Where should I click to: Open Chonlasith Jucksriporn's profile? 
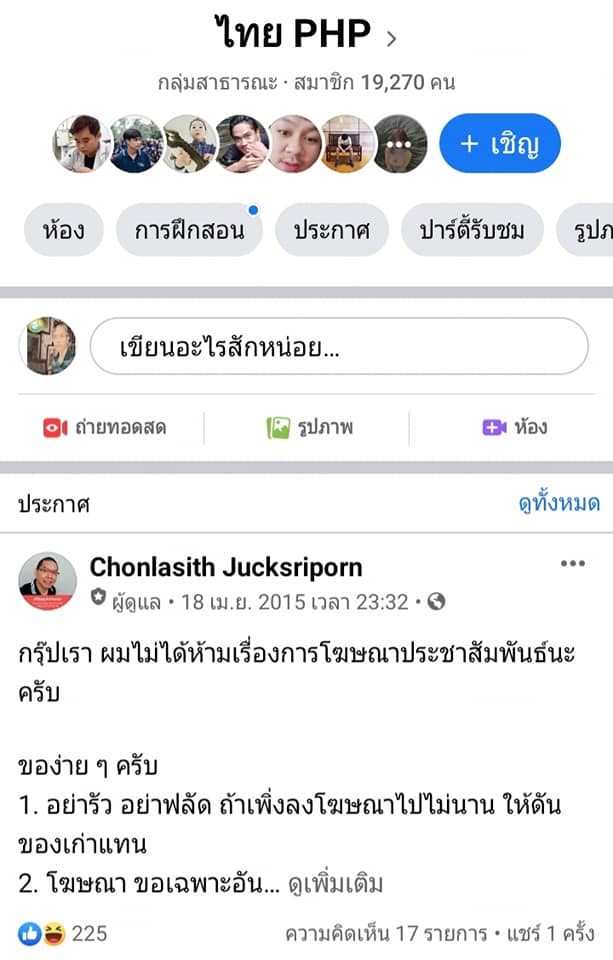pos(226,568)
